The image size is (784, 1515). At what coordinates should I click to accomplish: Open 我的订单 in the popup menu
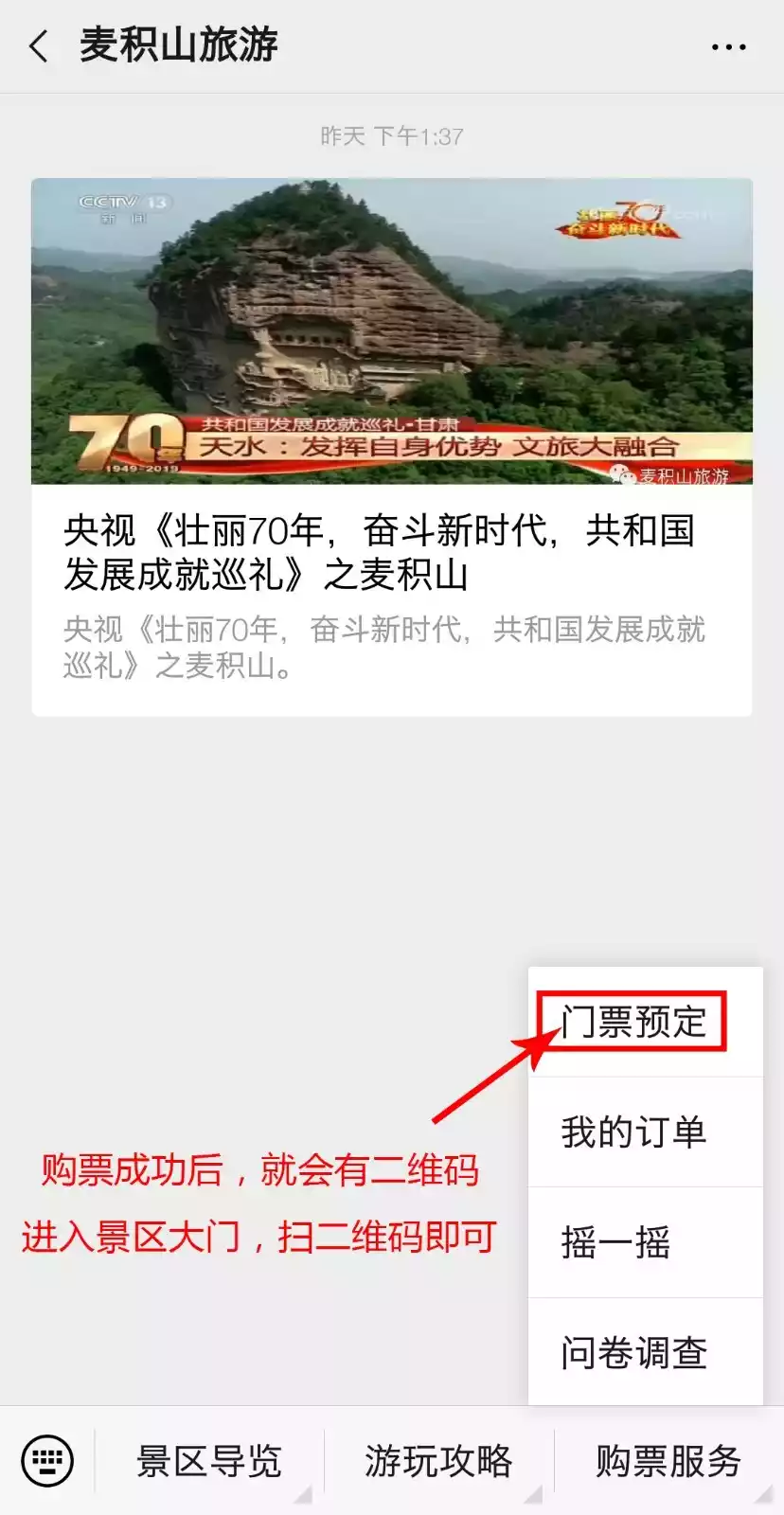[633, 1132]
